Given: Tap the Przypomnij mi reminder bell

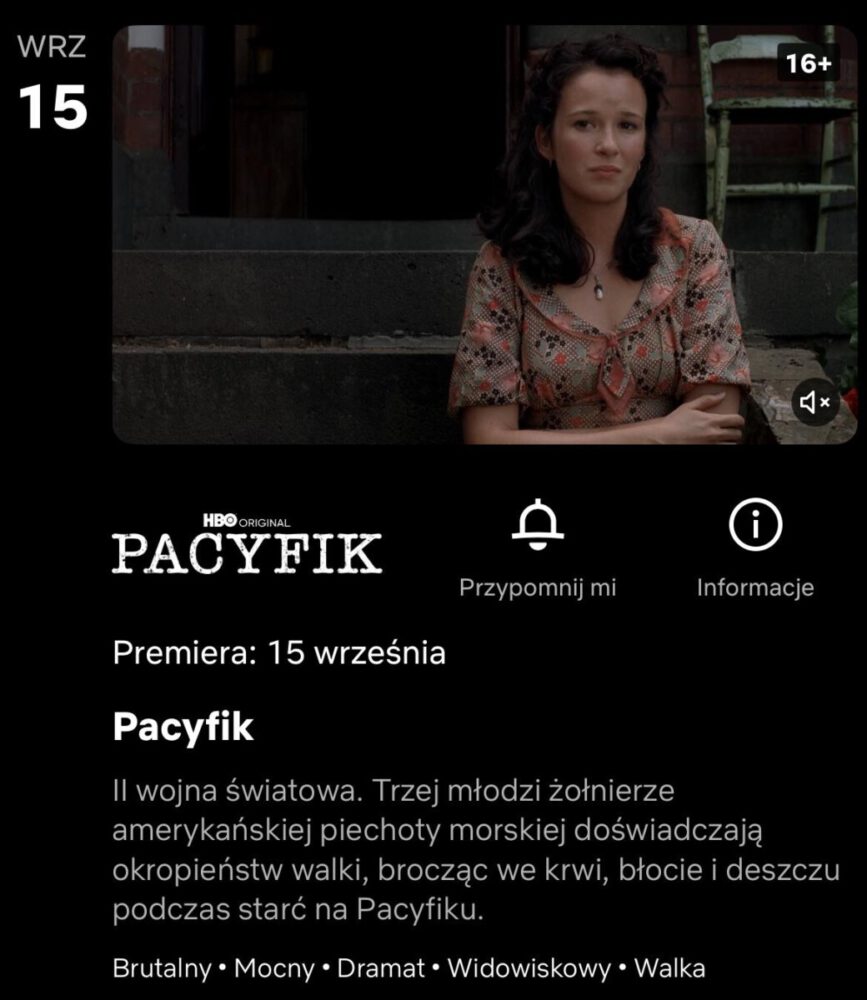Looking at the screenshot, I should coord(538,525).
